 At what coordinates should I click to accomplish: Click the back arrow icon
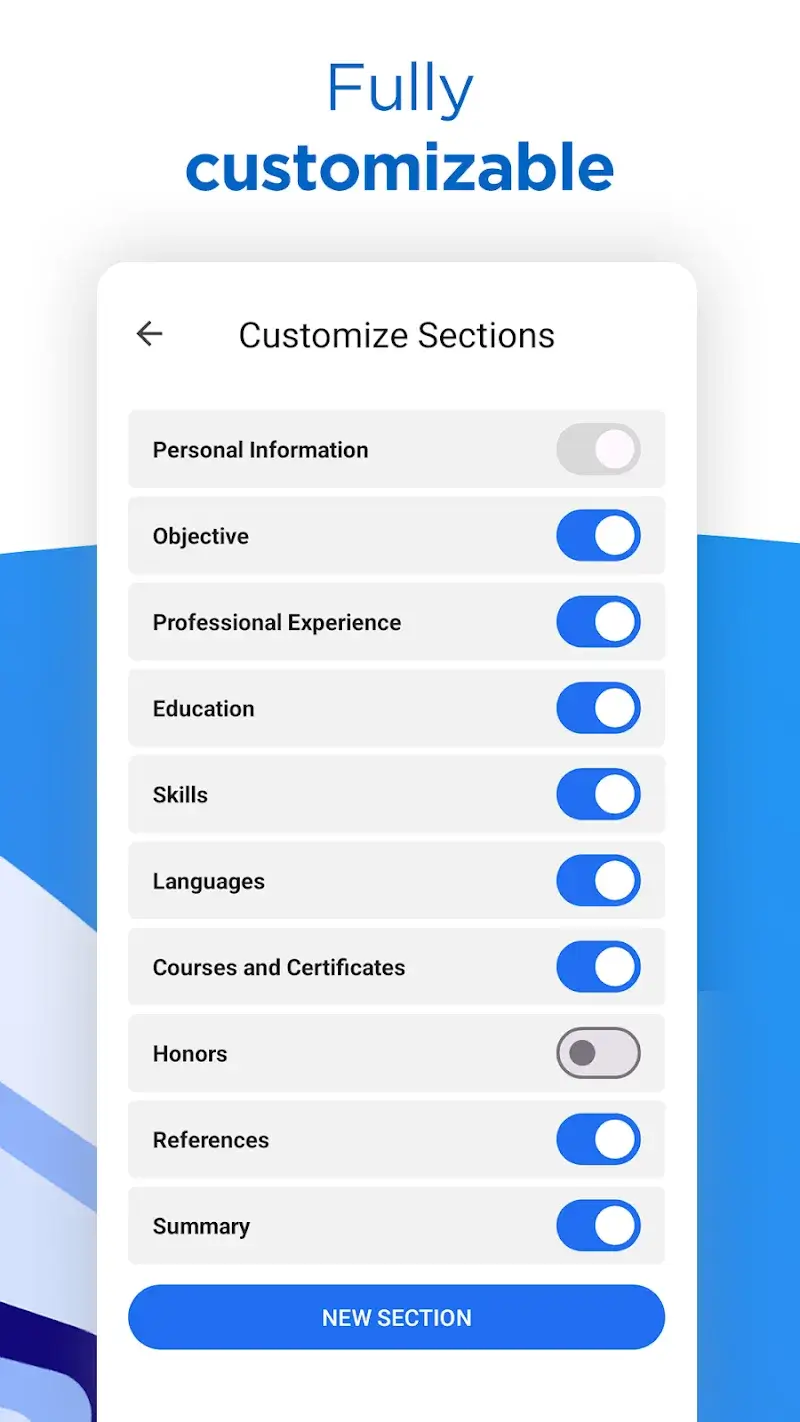point(149,333)
